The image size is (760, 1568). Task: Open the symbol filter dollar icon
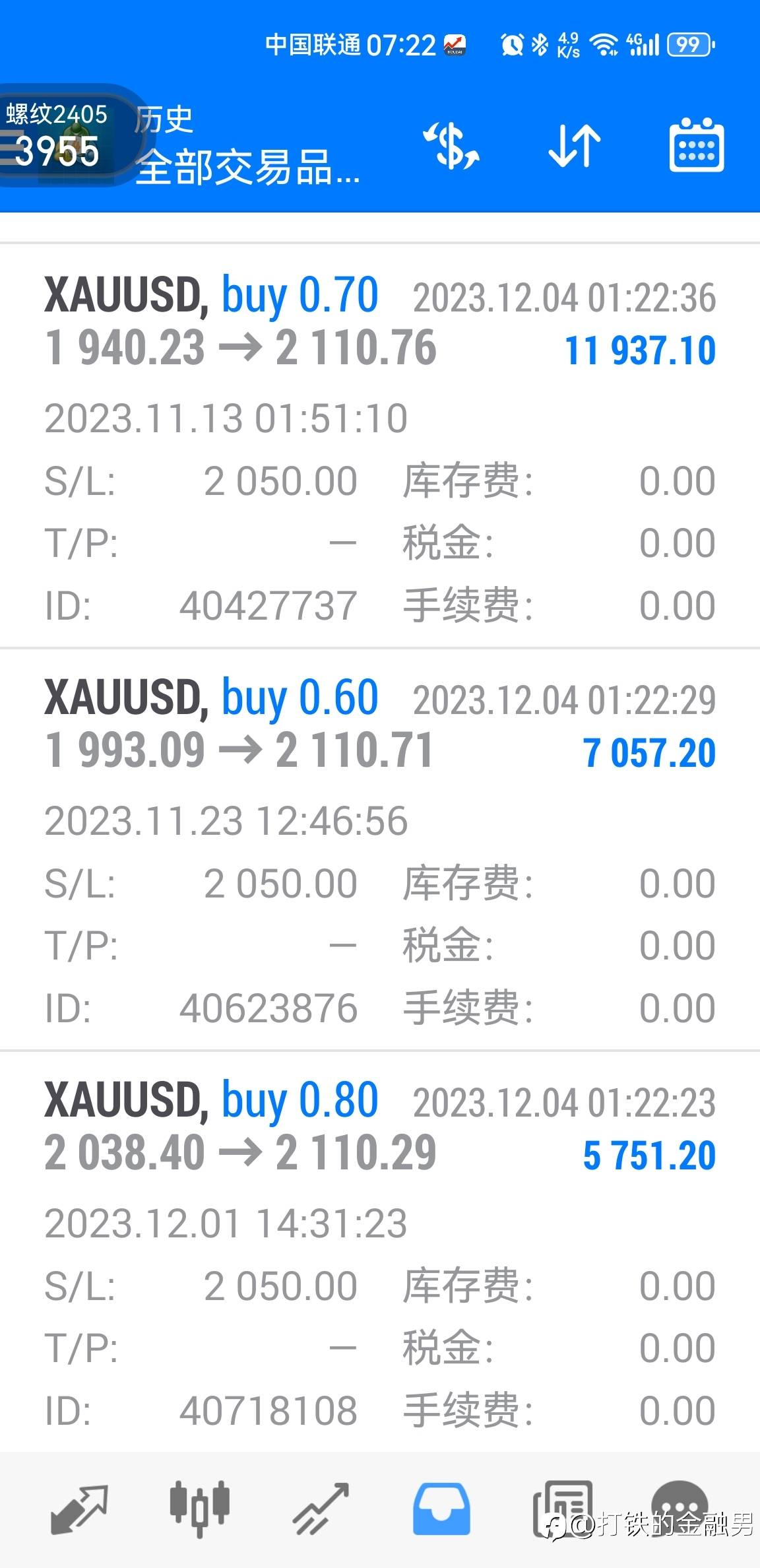tap(451, 146)
